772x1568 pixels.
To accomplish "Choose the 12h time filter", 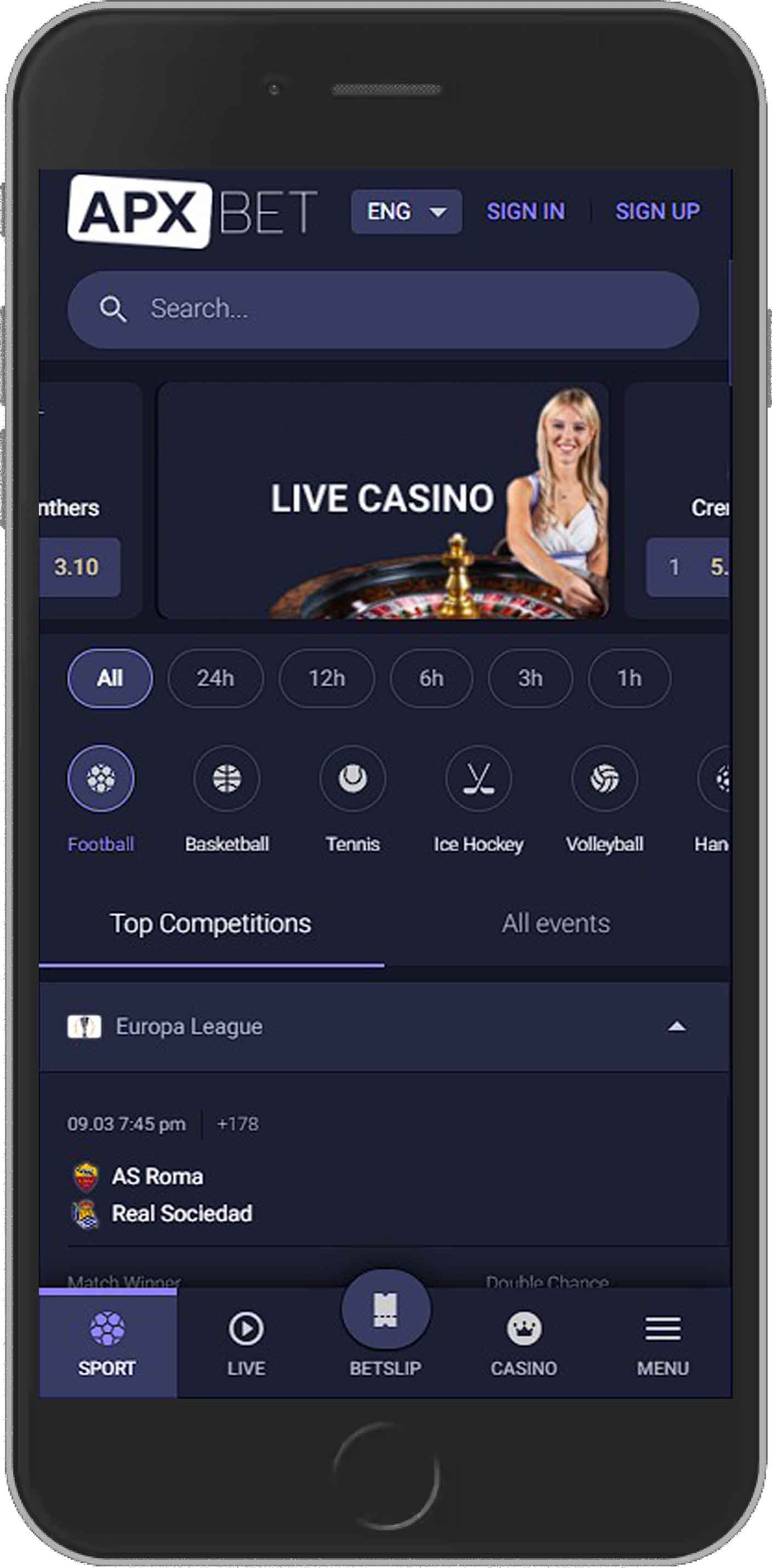I will [327, 678].
